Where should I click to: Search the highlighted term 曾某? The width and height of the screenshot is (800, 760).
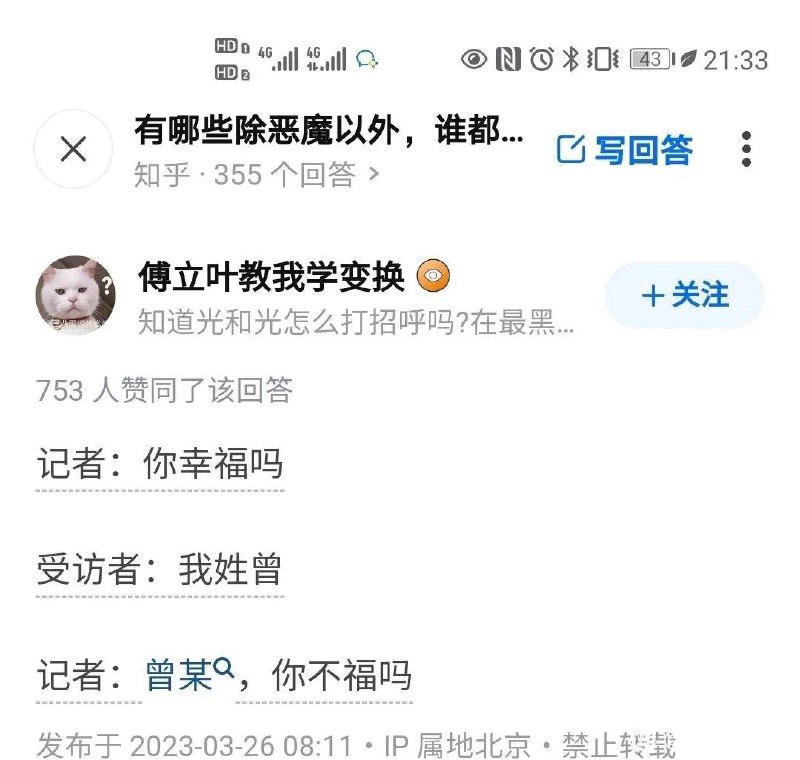[189, 674]
